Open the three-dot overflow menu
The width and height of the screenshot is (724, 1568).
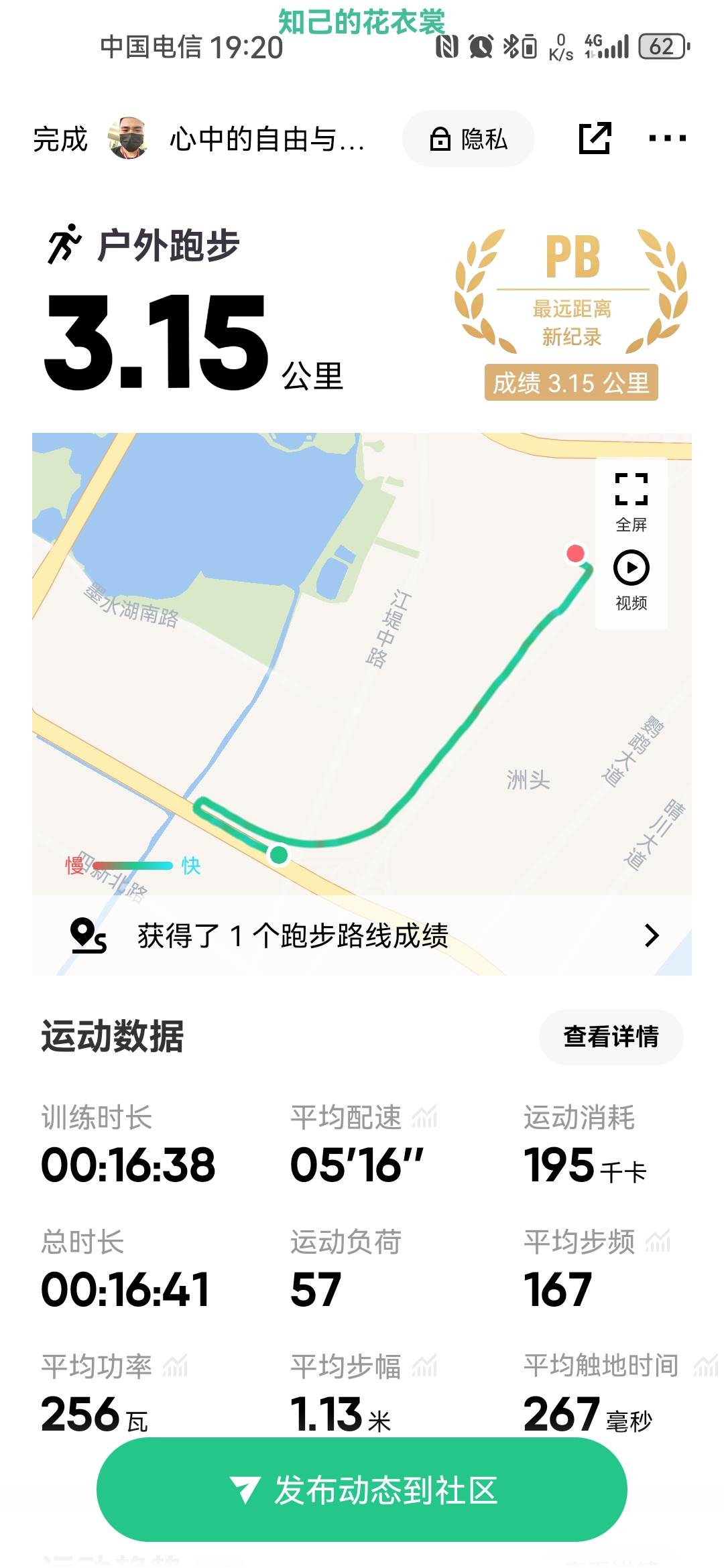[x=667, y=139]
